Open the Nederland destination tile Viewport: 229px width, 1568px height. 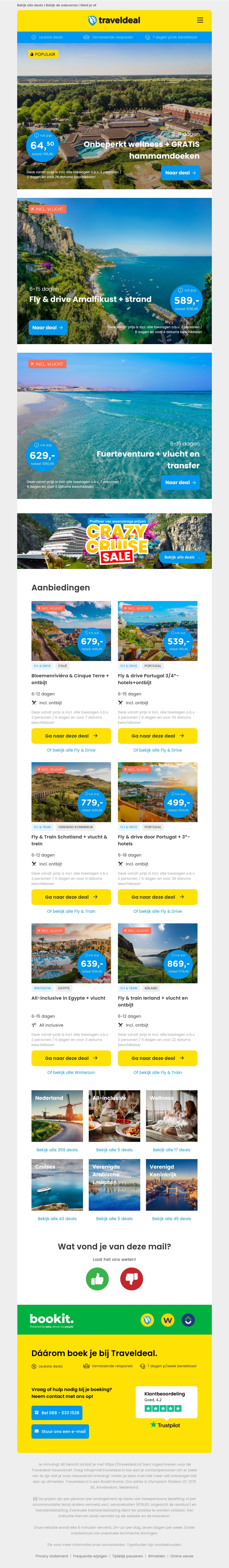57,1116
